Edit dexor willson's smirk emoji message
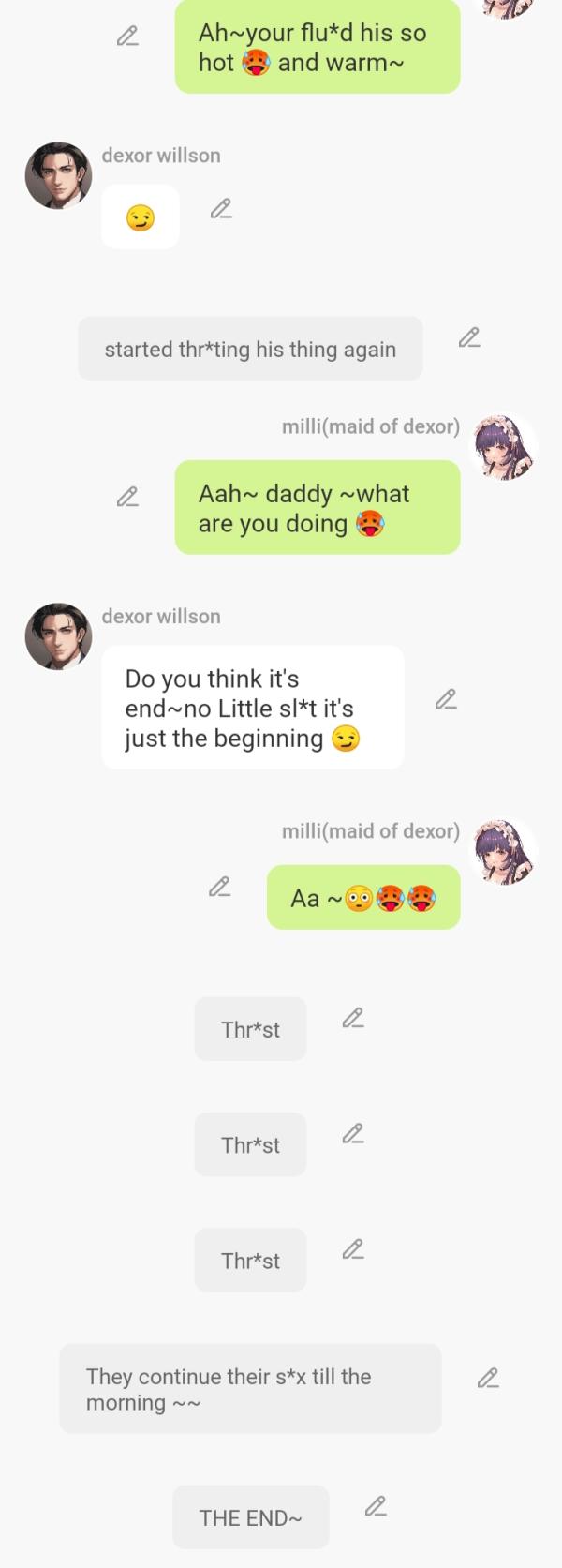This screenshot has width=562, height=1568. tap(221, 209)
